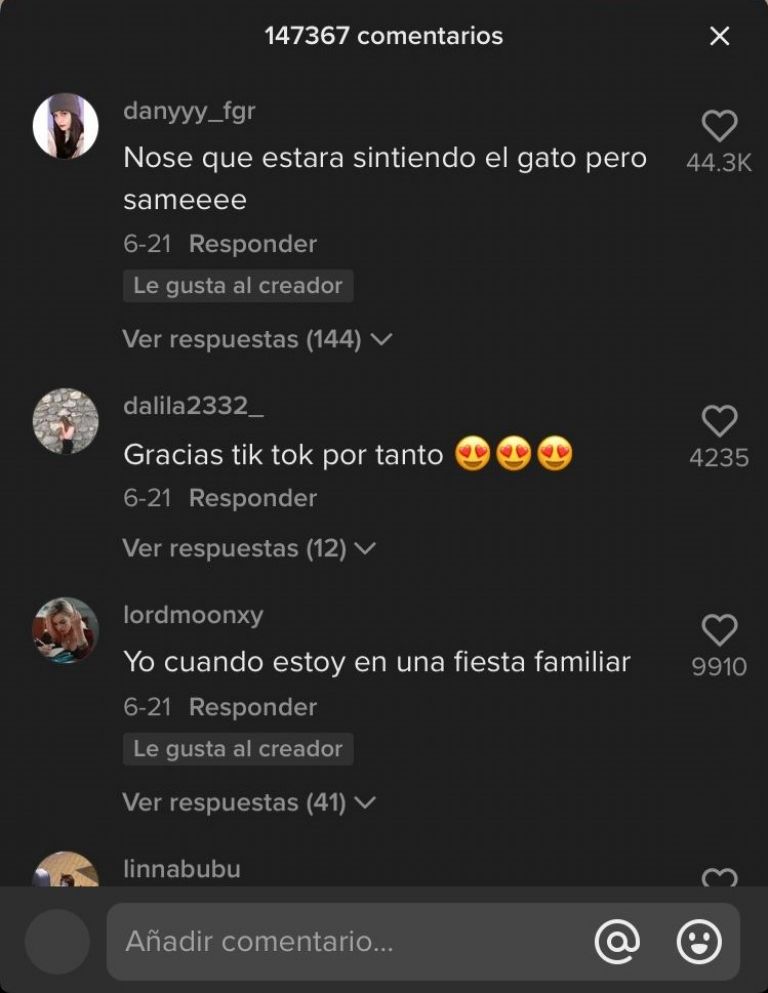Close the comments panel

(x=719, y=37)
